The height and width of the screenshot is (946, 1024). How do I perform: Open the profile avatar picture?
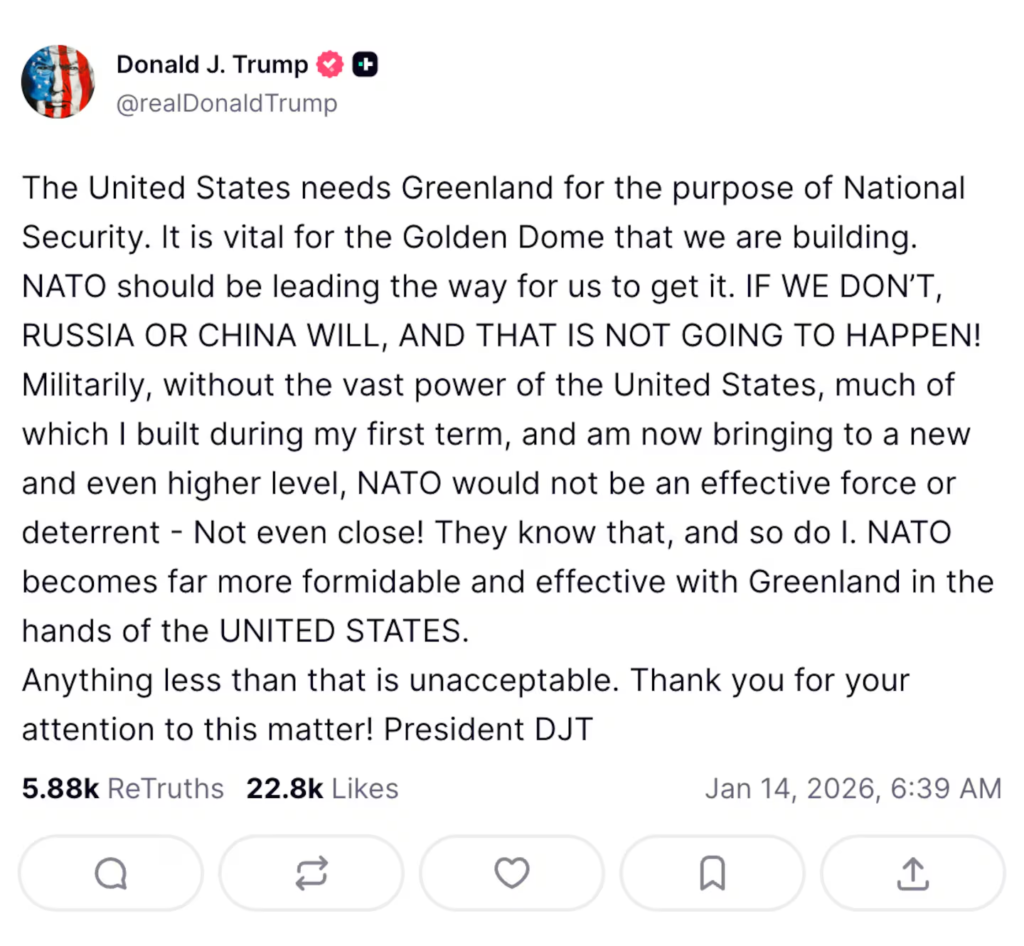(x=58, y=82)
